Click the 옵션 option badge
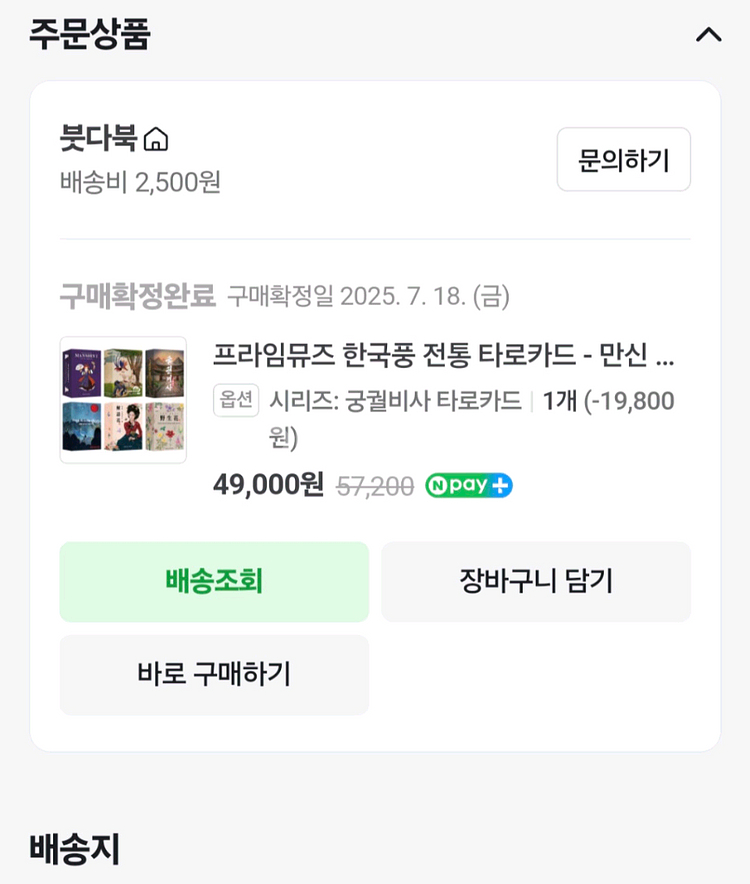This screenshot has height=884, width=750. point(235,400)
